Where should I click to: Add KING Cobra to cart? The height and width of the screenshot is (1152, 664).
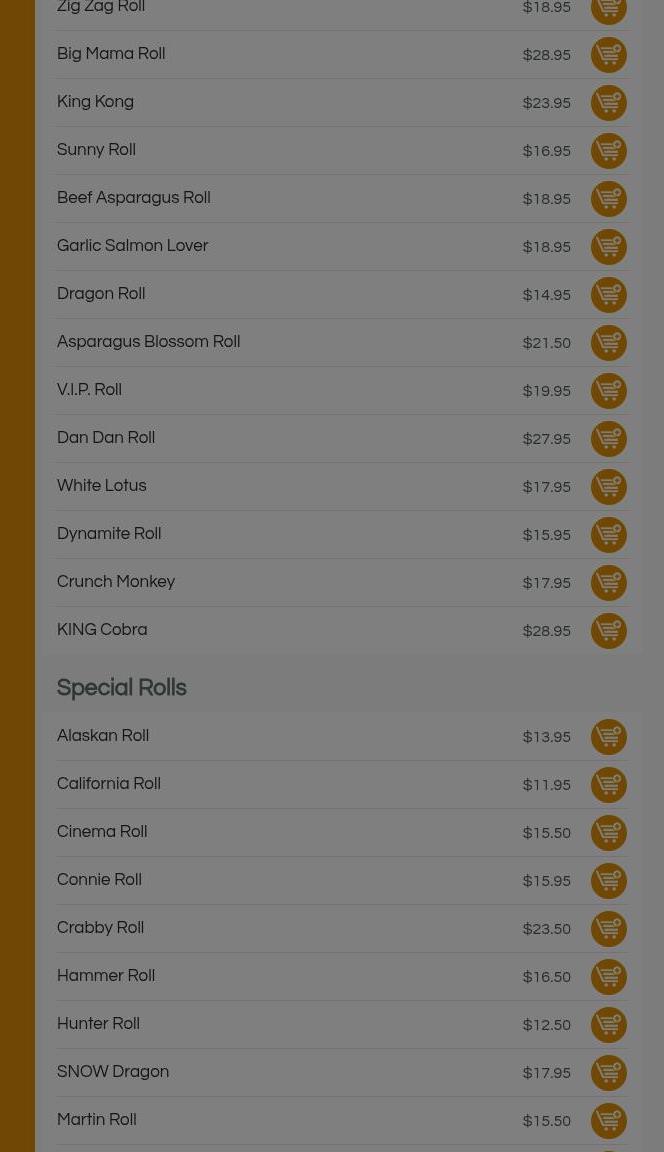[x=608, y=631]
